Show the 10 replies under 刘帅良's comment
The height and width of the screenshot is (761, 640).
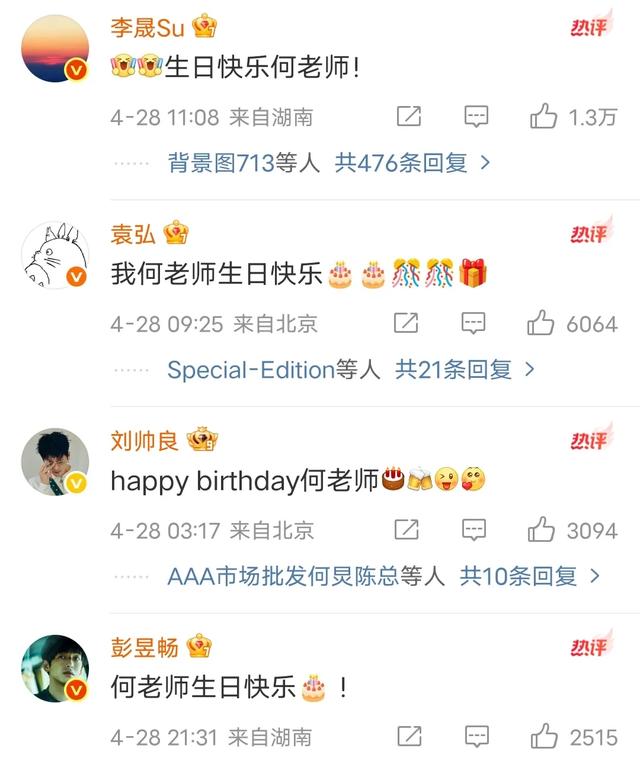[528, 576]
